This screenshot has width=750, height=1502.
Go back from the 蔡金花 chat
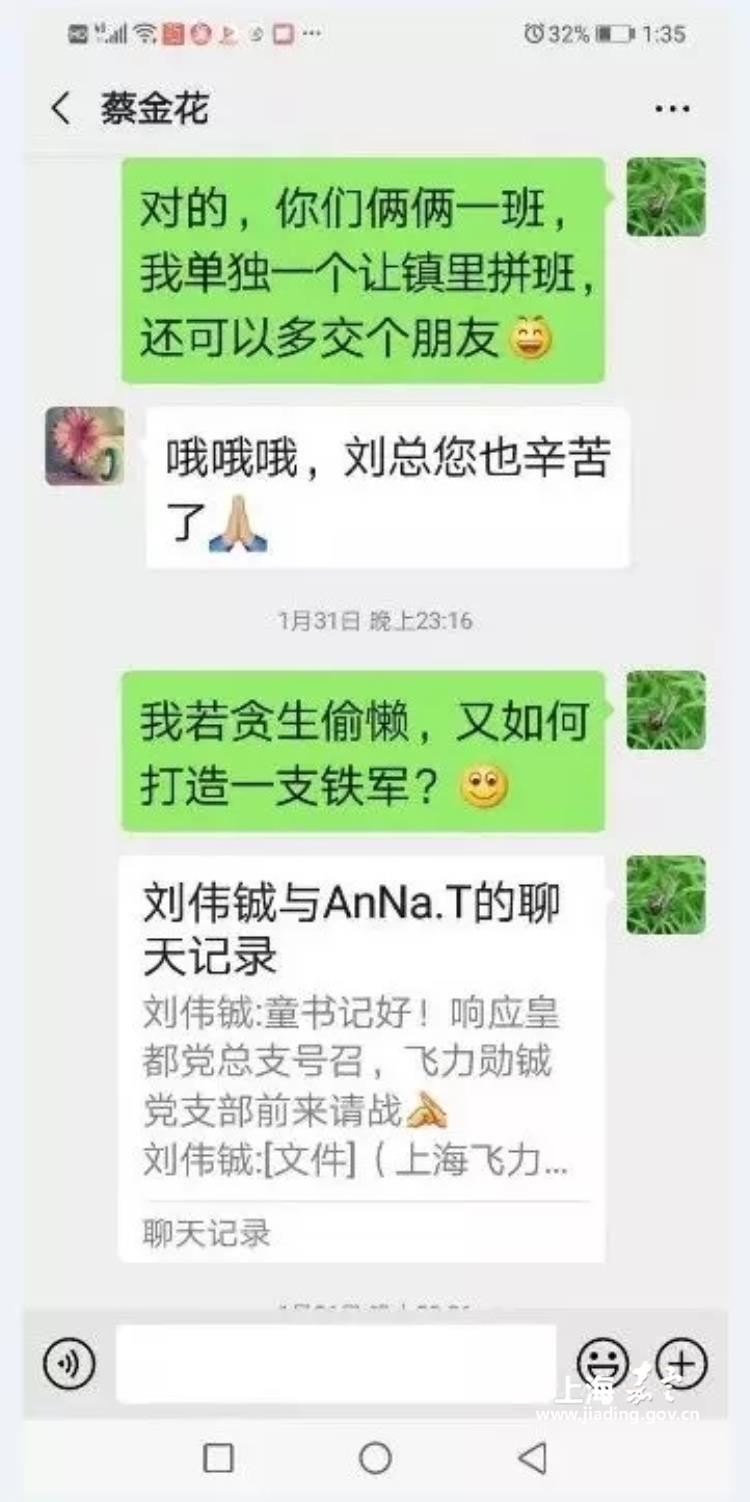[x=61, y=109]
